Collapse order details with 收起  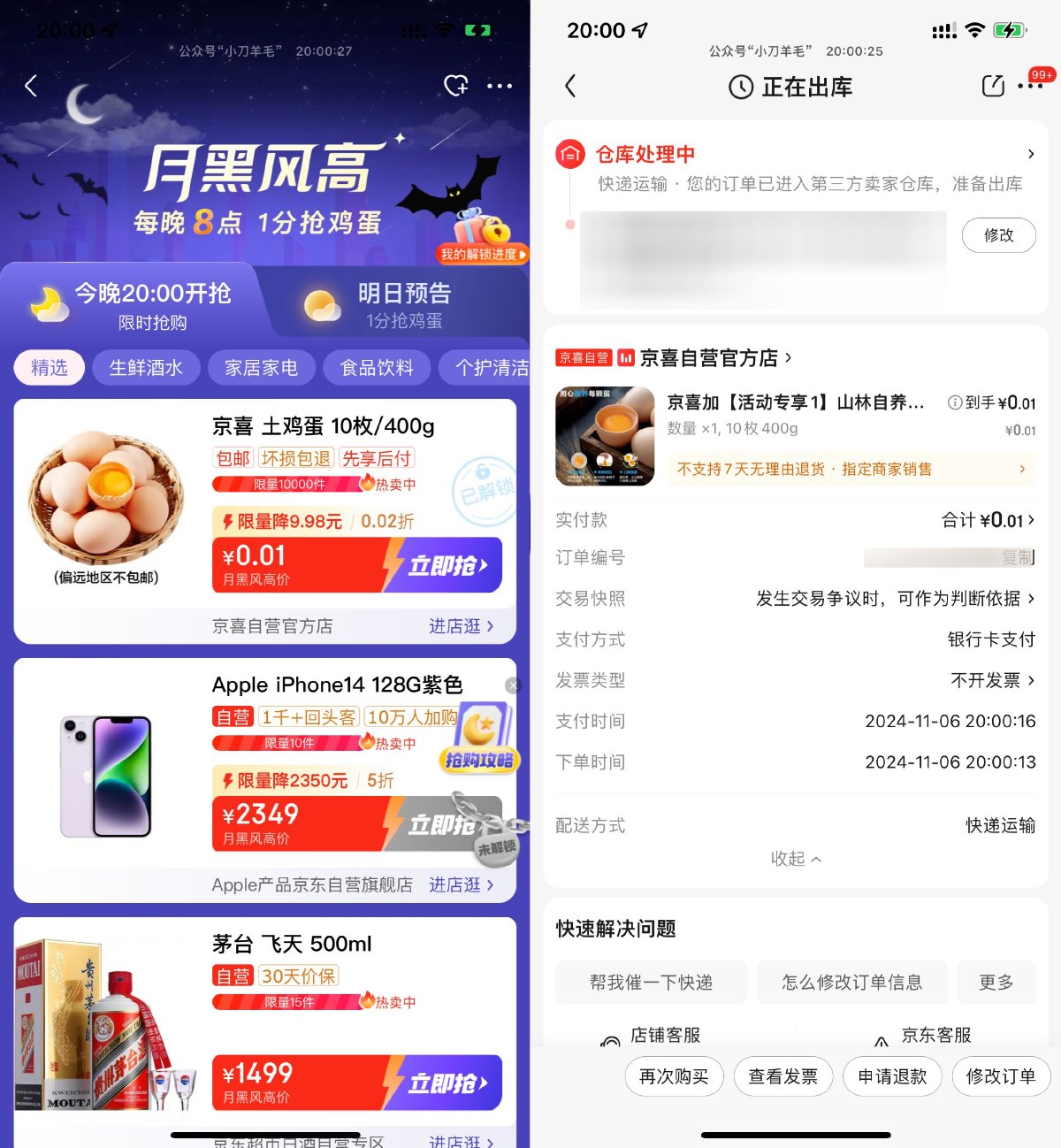point(795,859)
